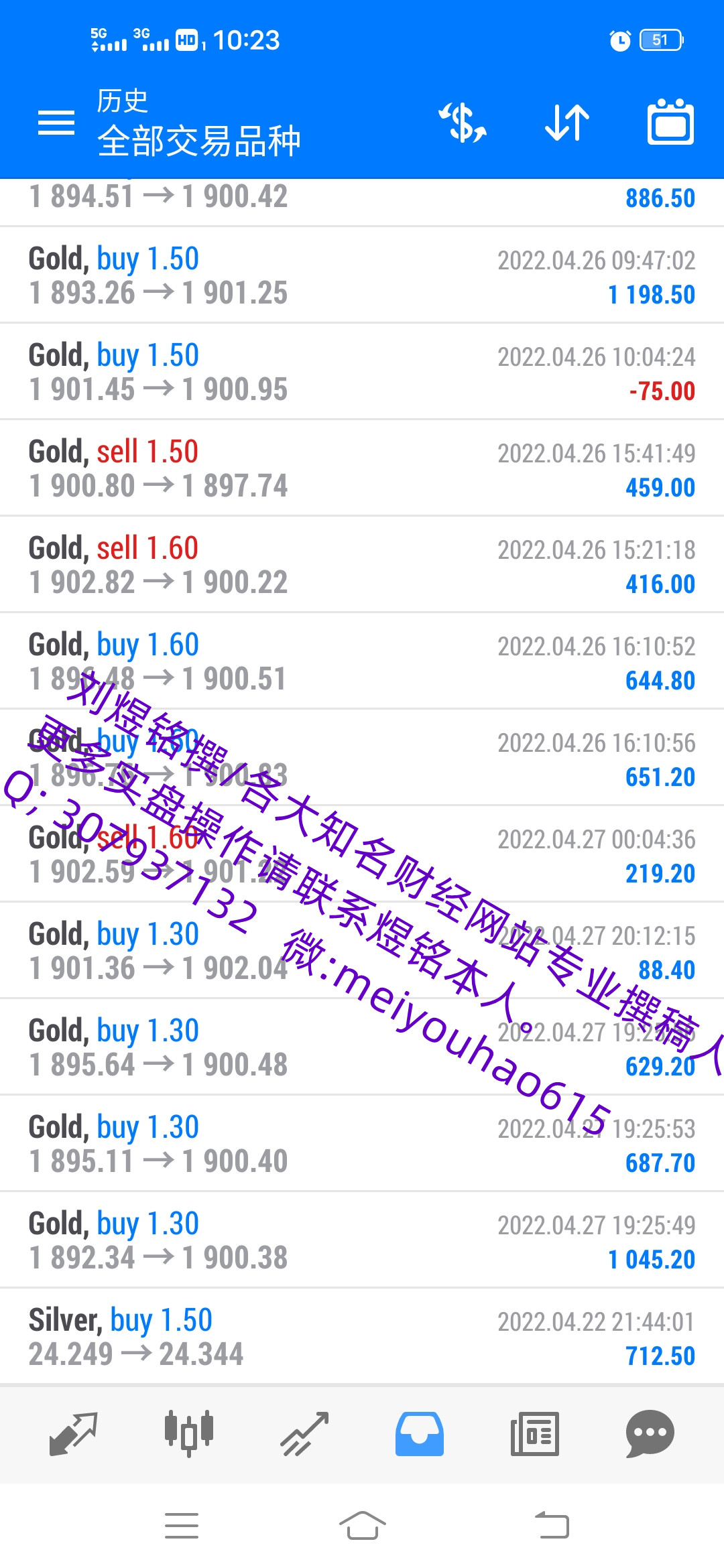724x1568 pixels.
Task: Expand the Gold buy trade with profit 1 198.50
Action: pos(362,276)
